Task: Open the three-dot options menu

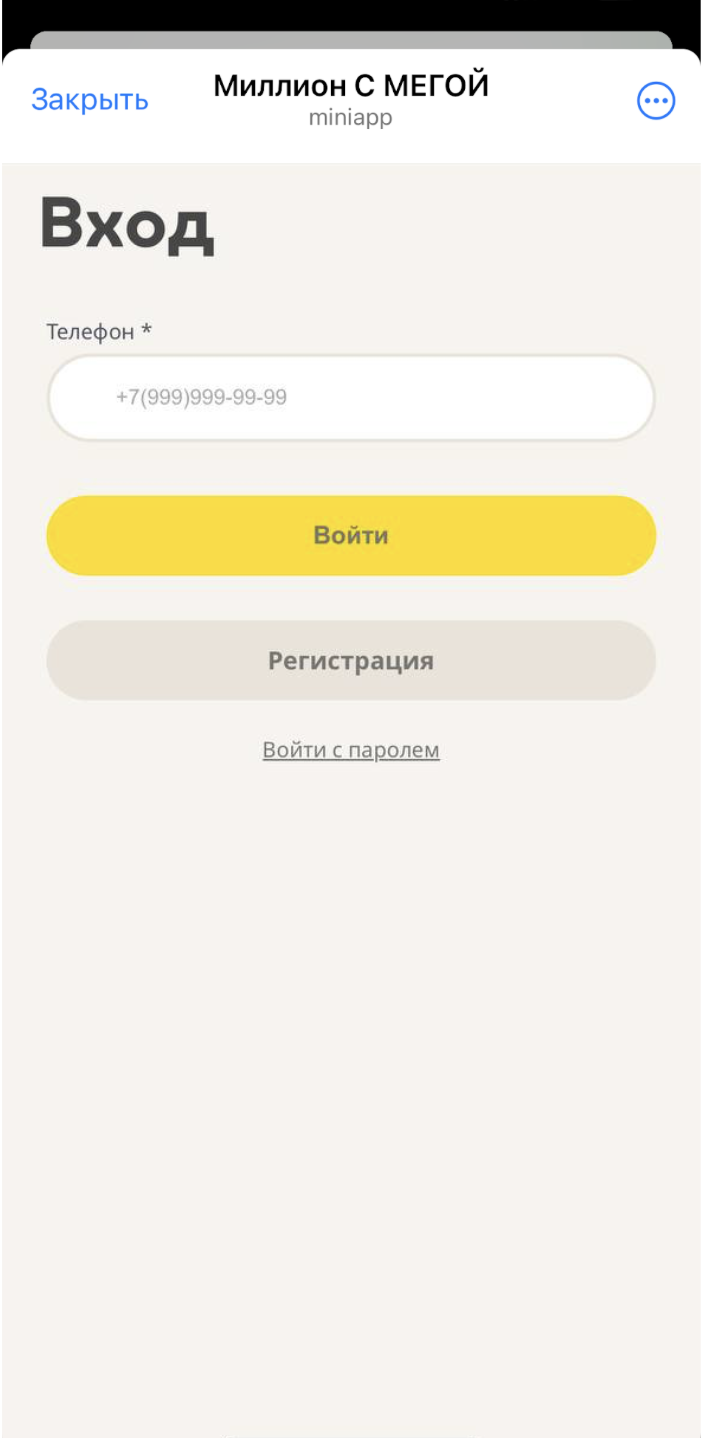Action: [656, 100]
